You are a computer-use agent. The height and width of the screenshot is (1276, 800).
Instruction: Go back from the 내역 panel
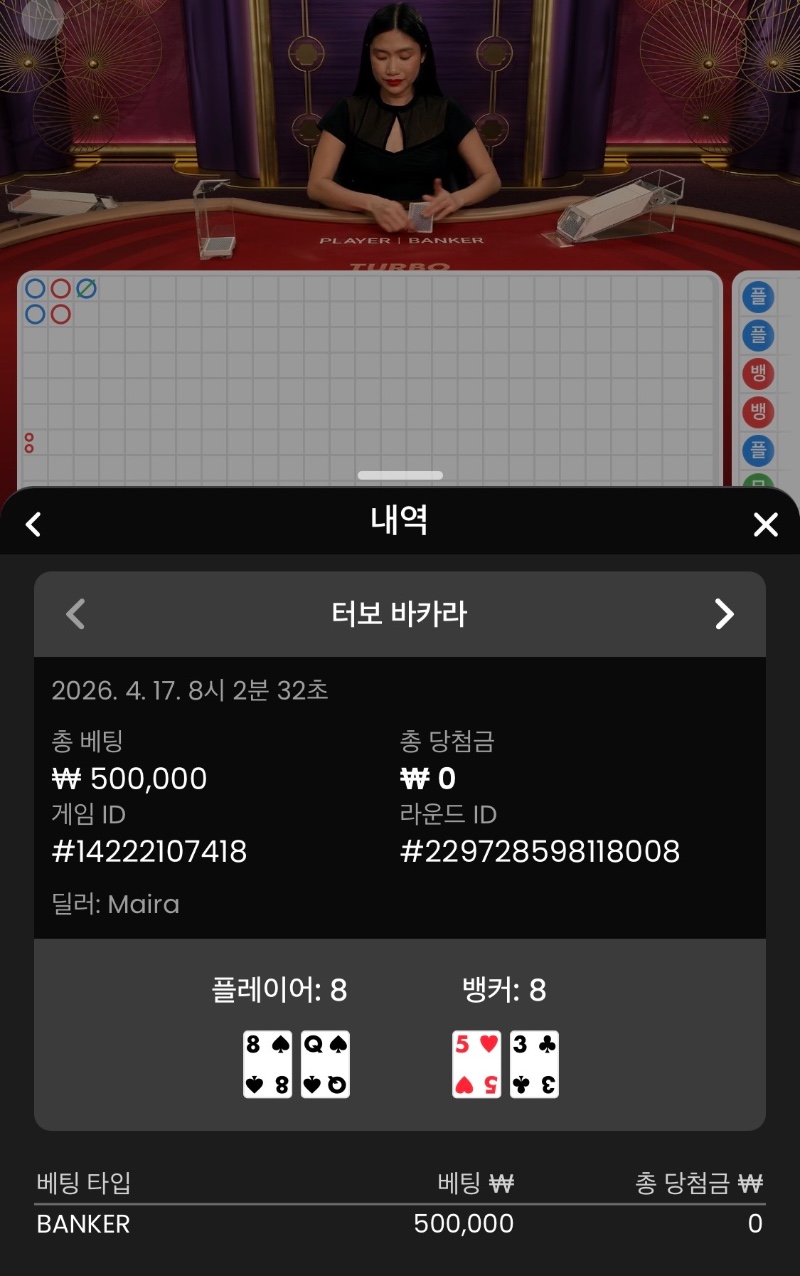point(34,524)
